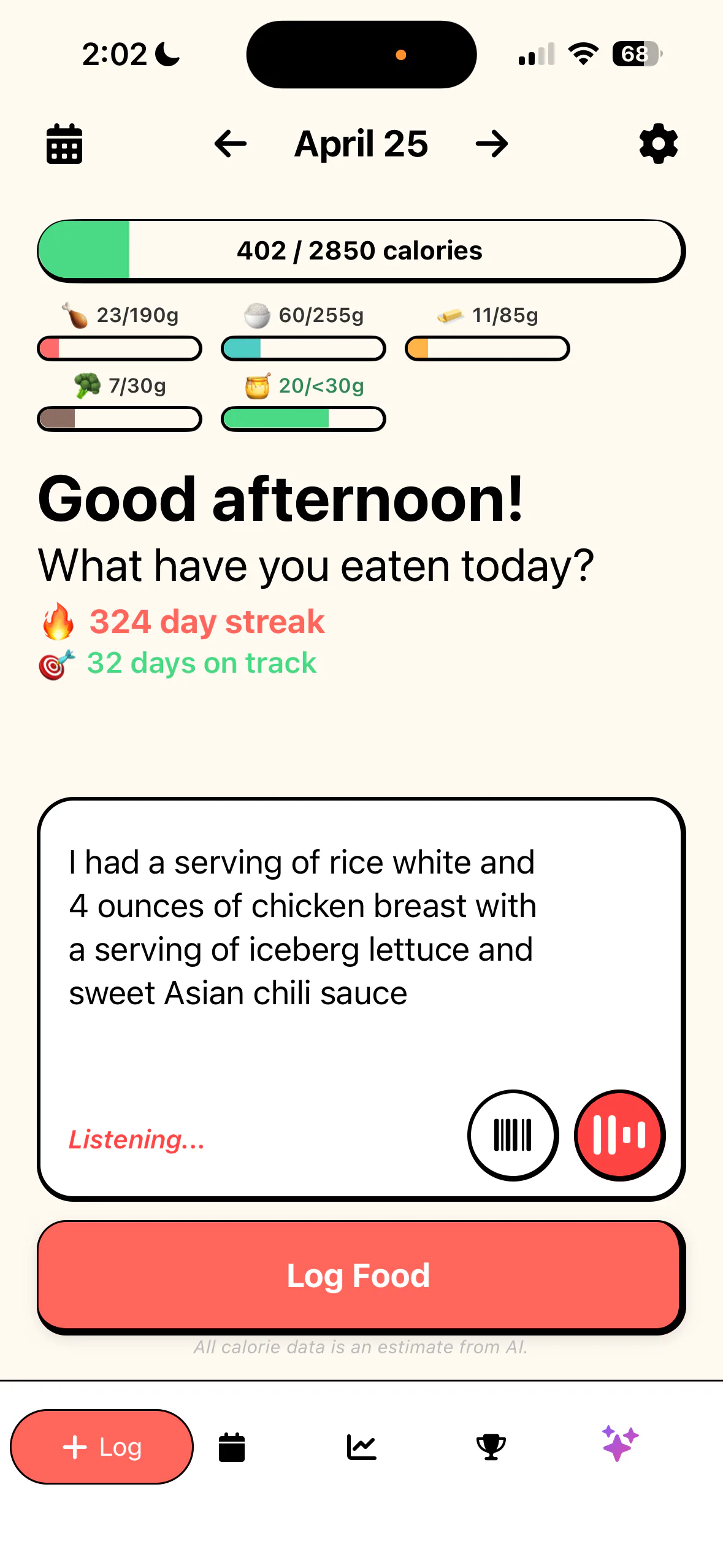Open the barcode scanner
723x1568 pixels.
[x=513, y=1135]
